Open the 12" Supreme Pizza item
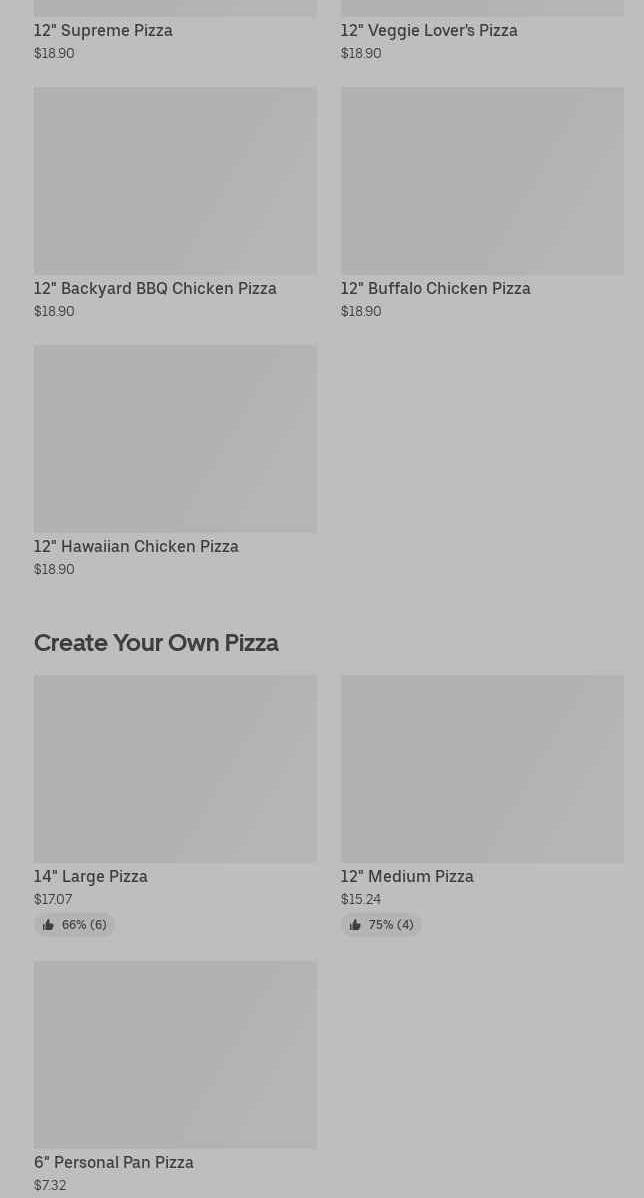The height and width of the screenshot is (1198, 644). 103,30
